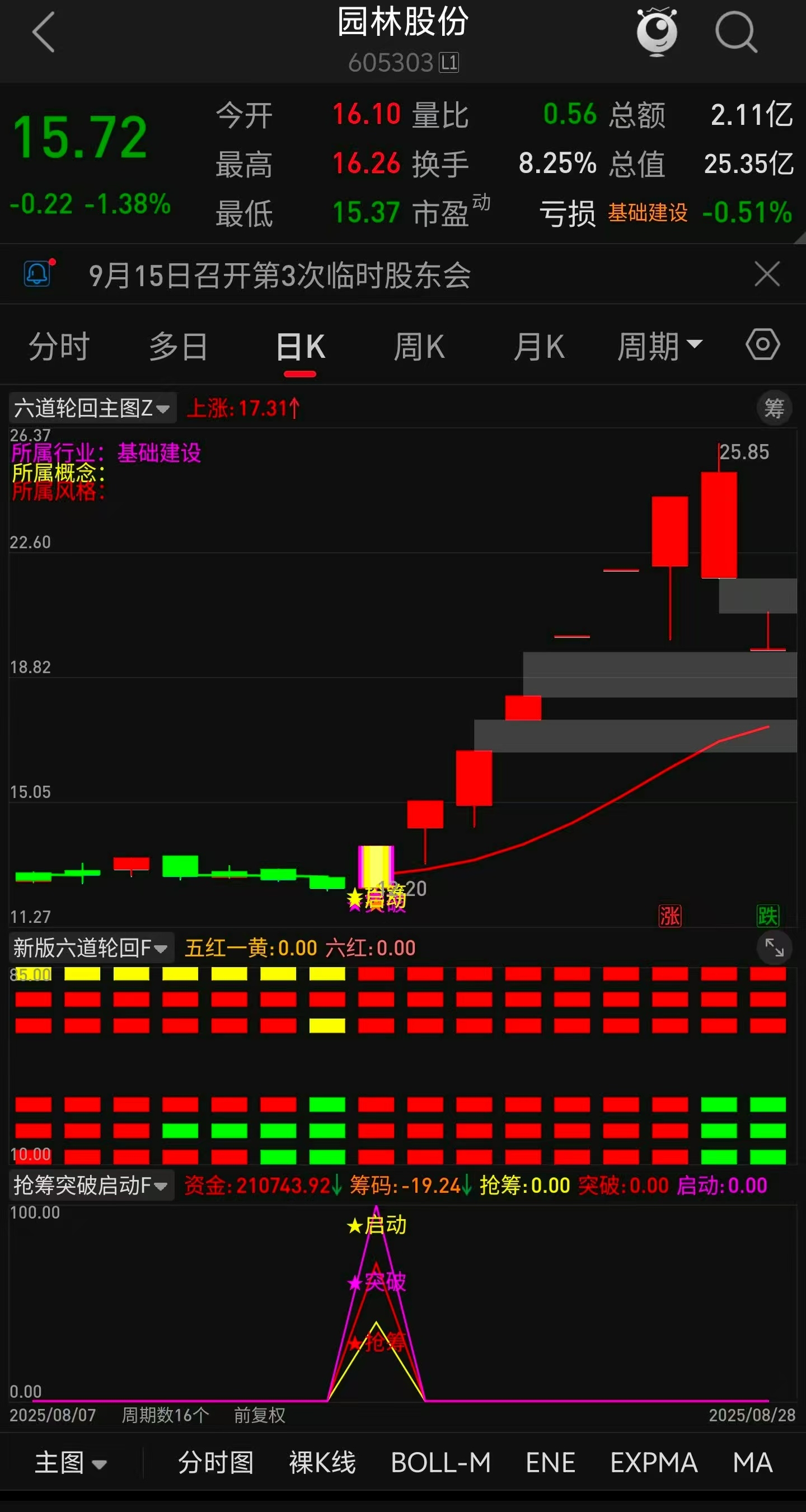Select the 月K chart tab
Image resolution: width=806 pixels, height=1512 pixels.
coord(538,346)
